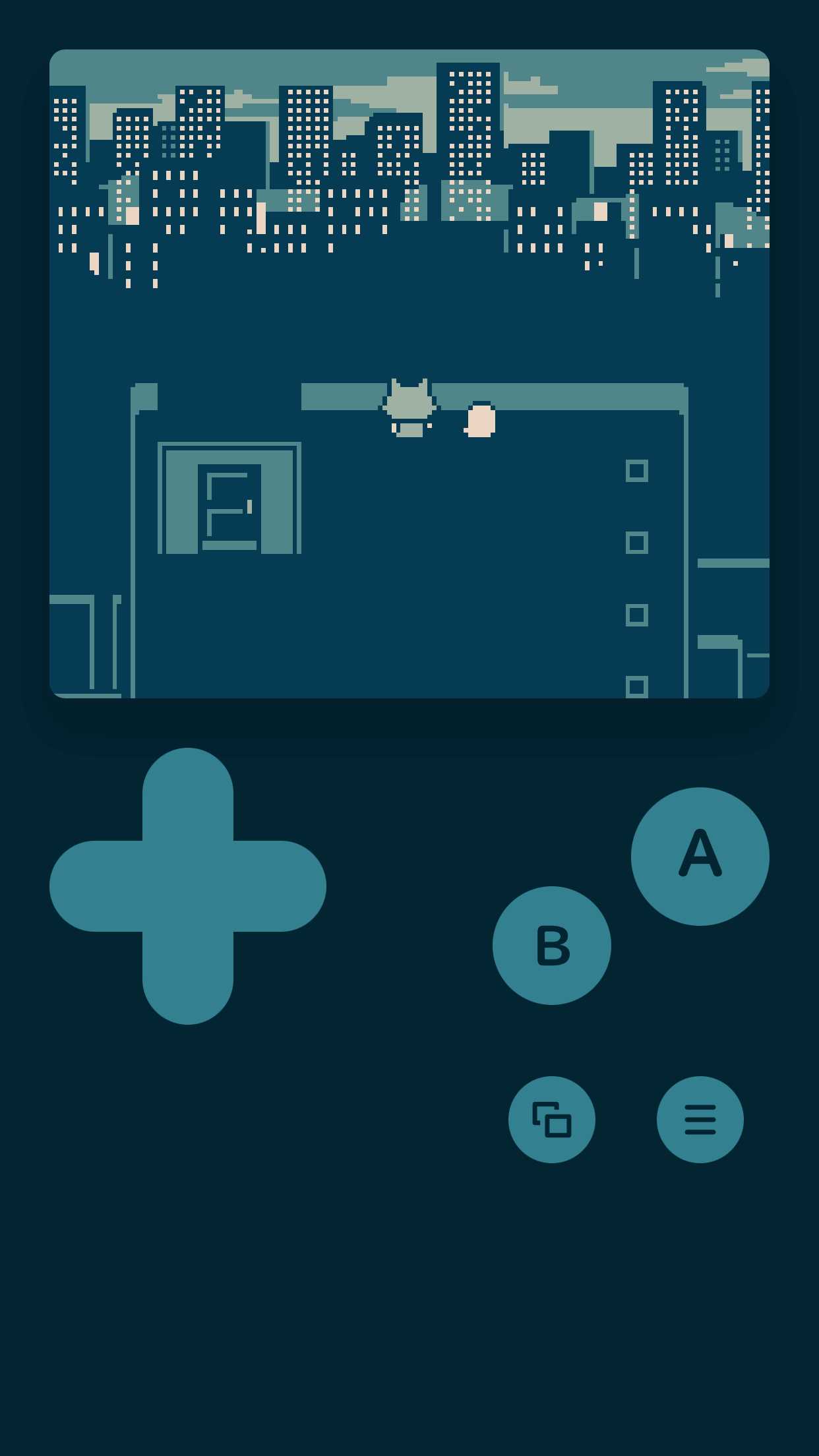Move down with the D-pad

point(188,978)
